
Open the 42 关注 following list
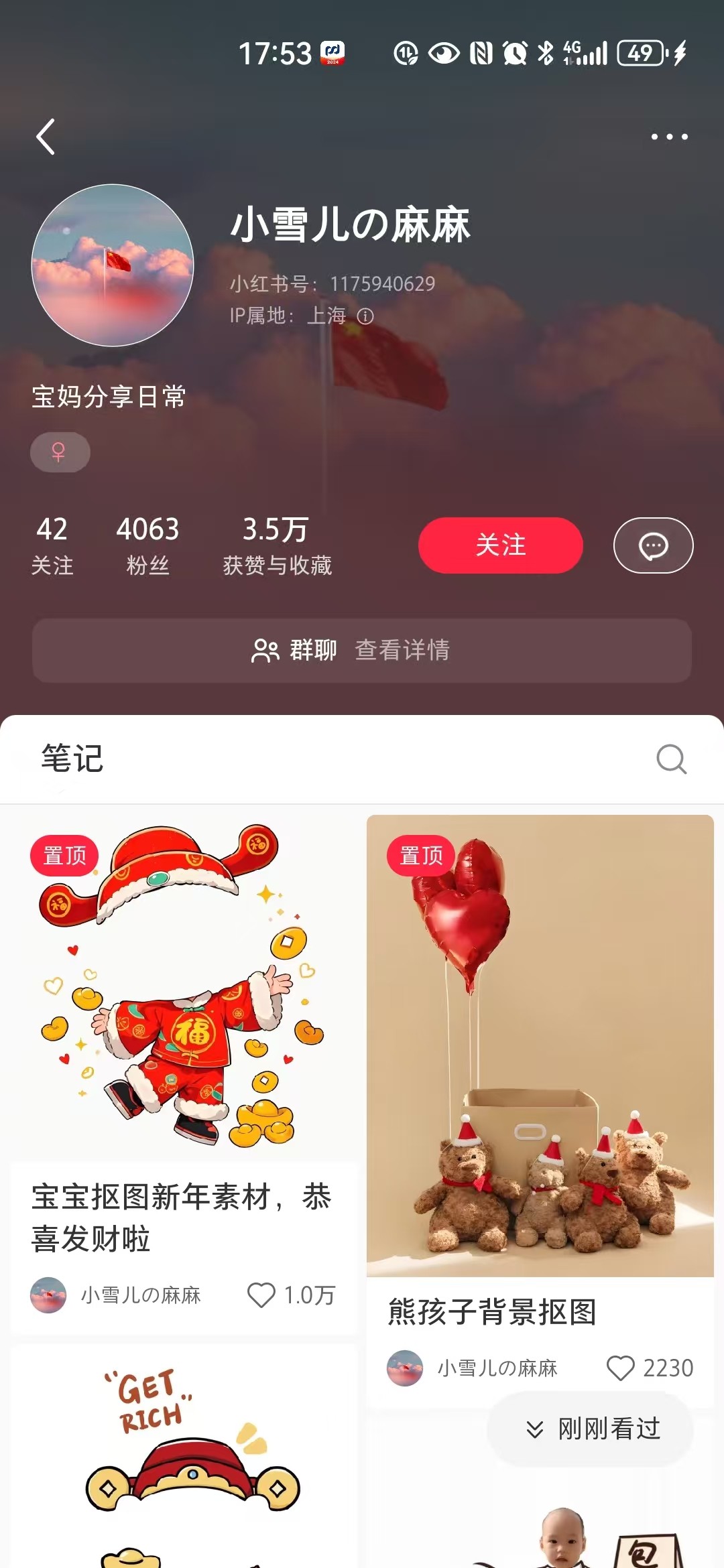[52, 545]
